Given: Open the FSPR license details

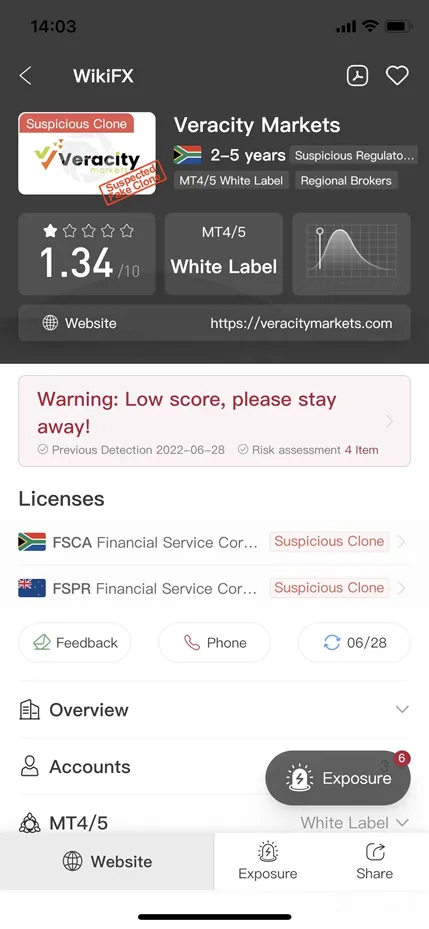Looking at the screenshot, I should click(214, 588).
